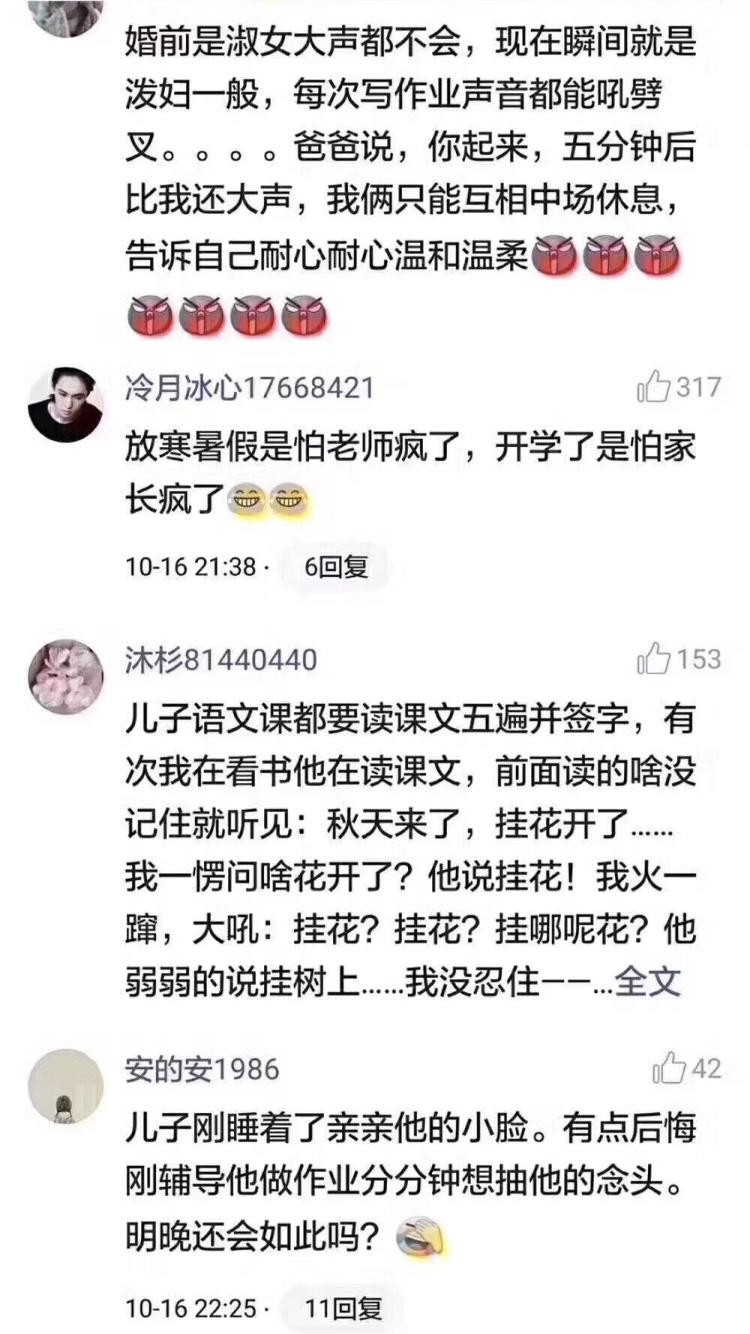Expand 全文 in 沐杉's comment
The height and width of the screenshot is (1334, 750).
(648, 981)
